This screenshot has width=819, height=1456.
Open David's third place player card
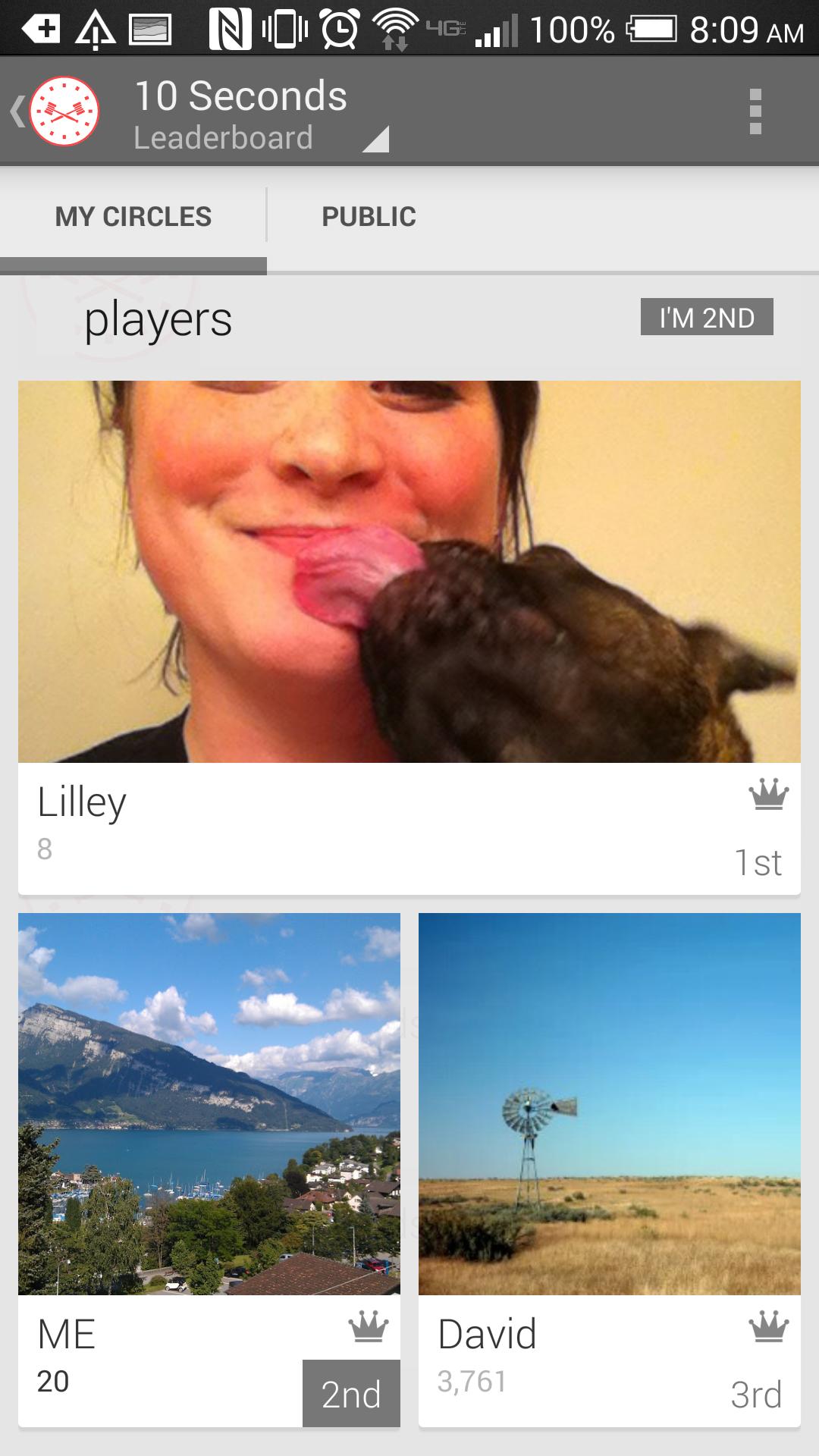click(610, 1168)
